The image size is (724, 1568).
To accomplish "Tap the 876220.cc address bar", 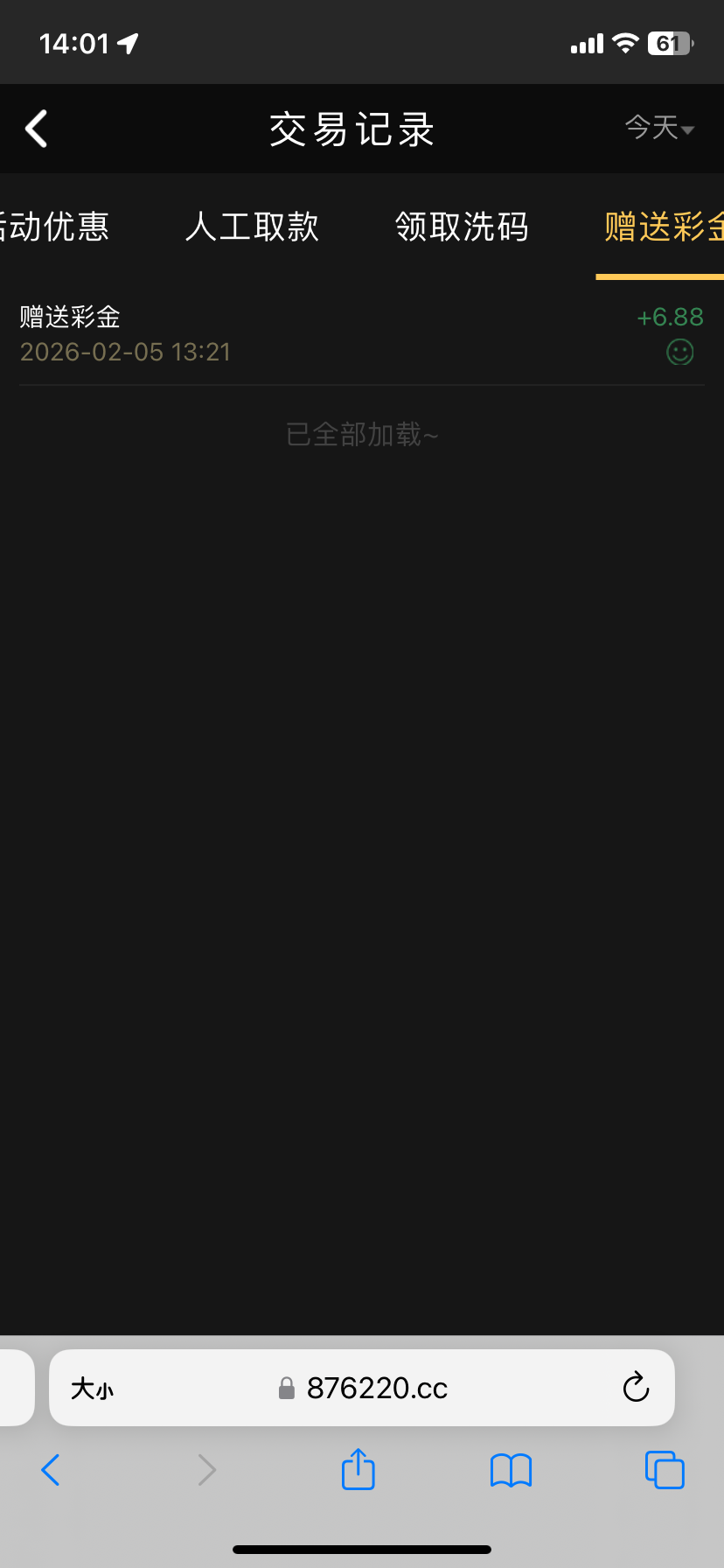I will (x=376, y=1389).
